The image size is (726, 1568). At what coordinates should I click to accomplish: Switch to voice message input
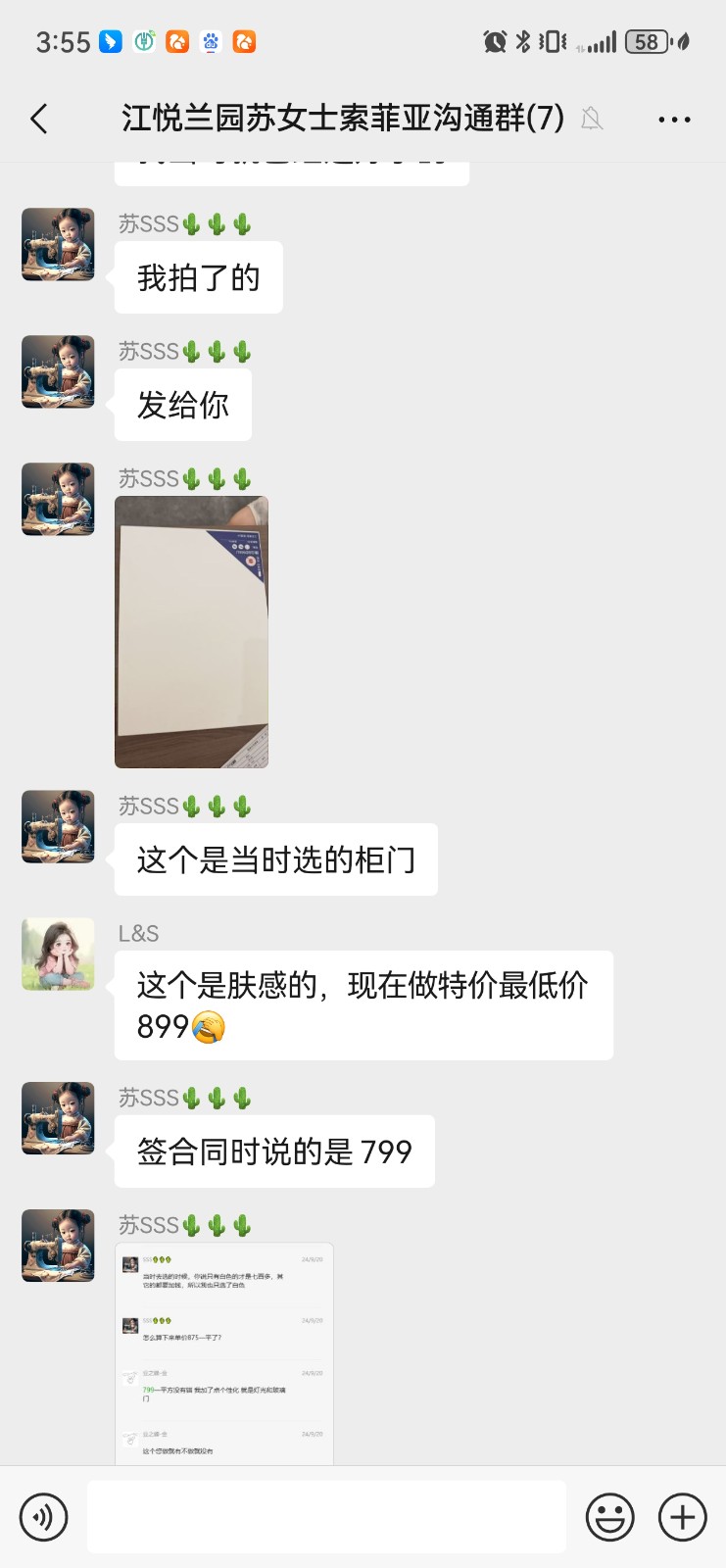tap(44, 1517)
